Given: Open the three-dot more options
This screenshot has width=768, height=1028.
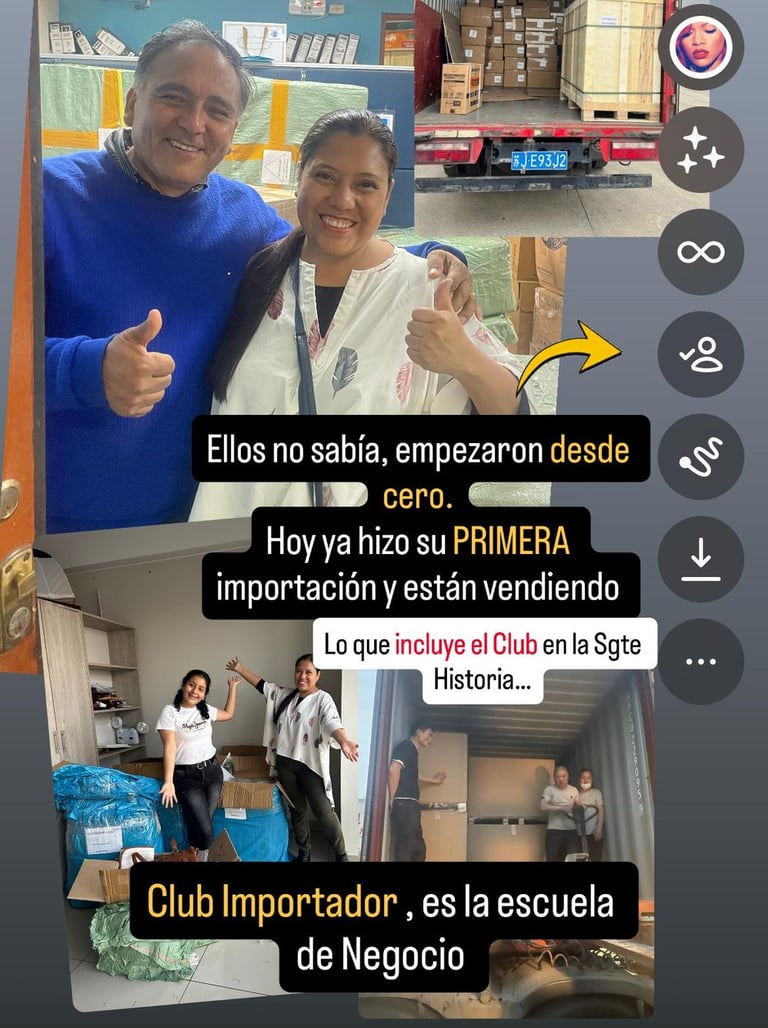Looking at the screenshot, I should 700,661.
